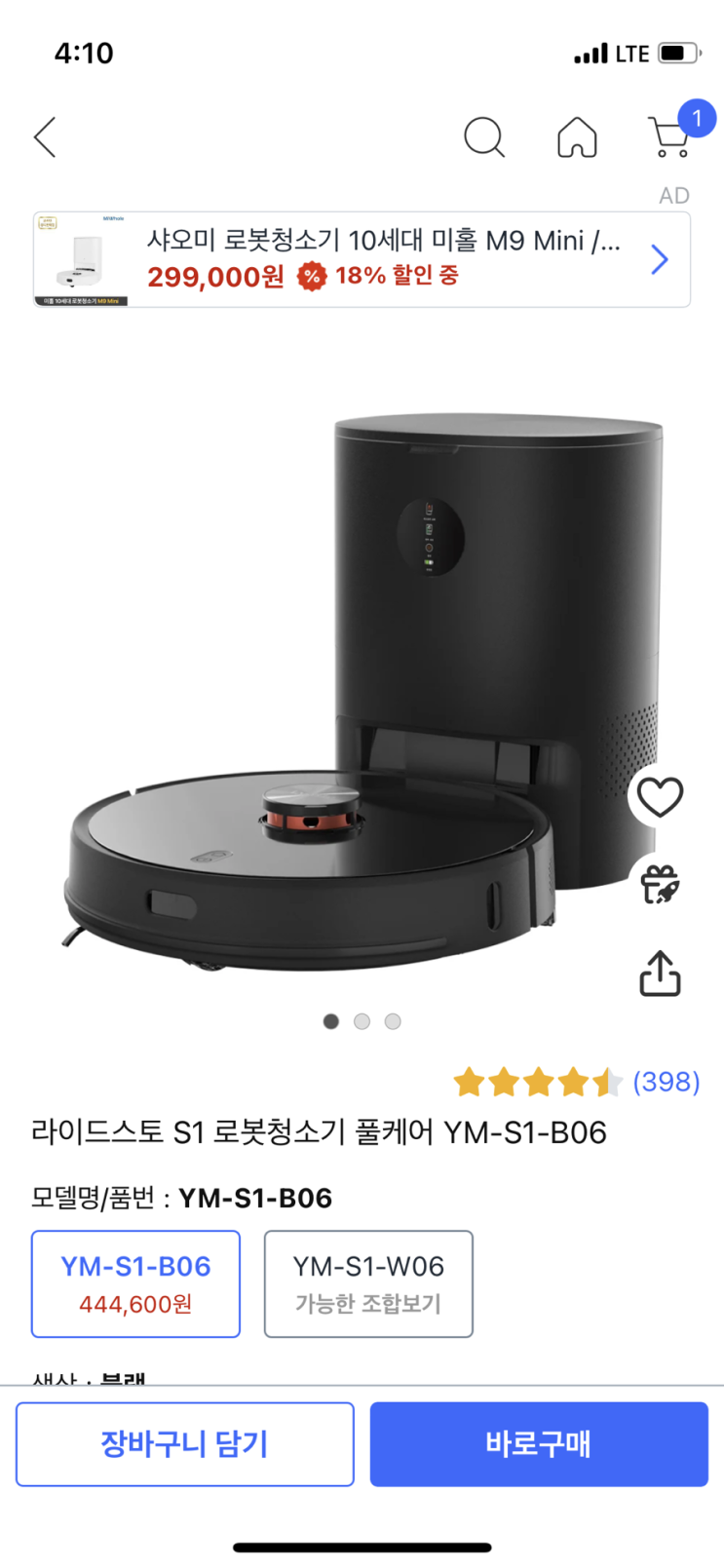Image resolution: width=724 pixels, height=1568 pixels.
Task: Open the shopping cart
Action: 670,137
